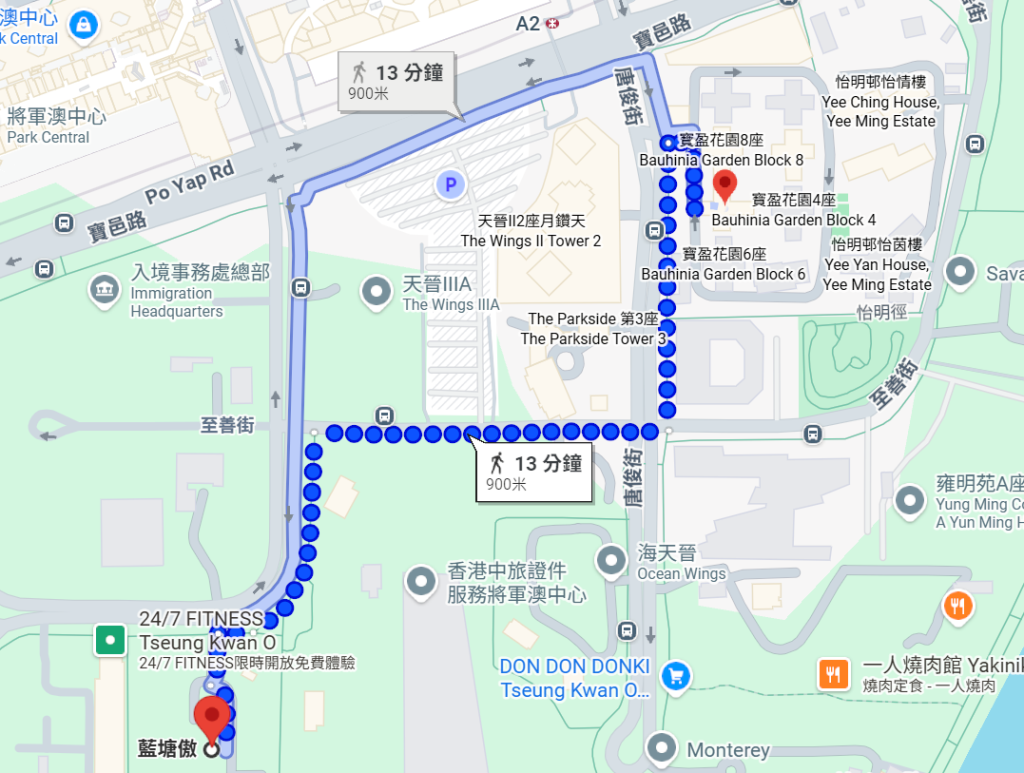1024x773 pixels.
Task: Tap the bus stop on Chi Shin Street
Action: [384, 415]
